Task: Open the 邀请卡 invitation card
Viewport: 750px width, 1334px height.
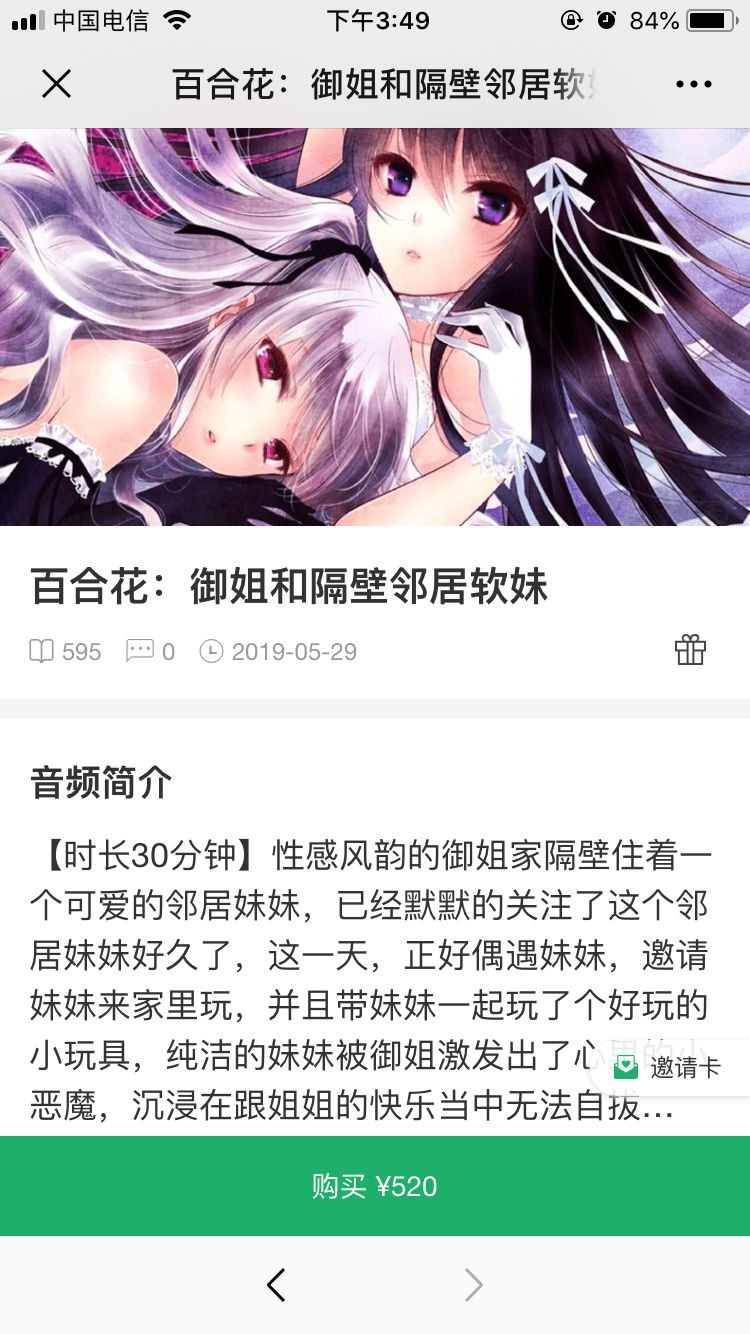Action: 670,1067
